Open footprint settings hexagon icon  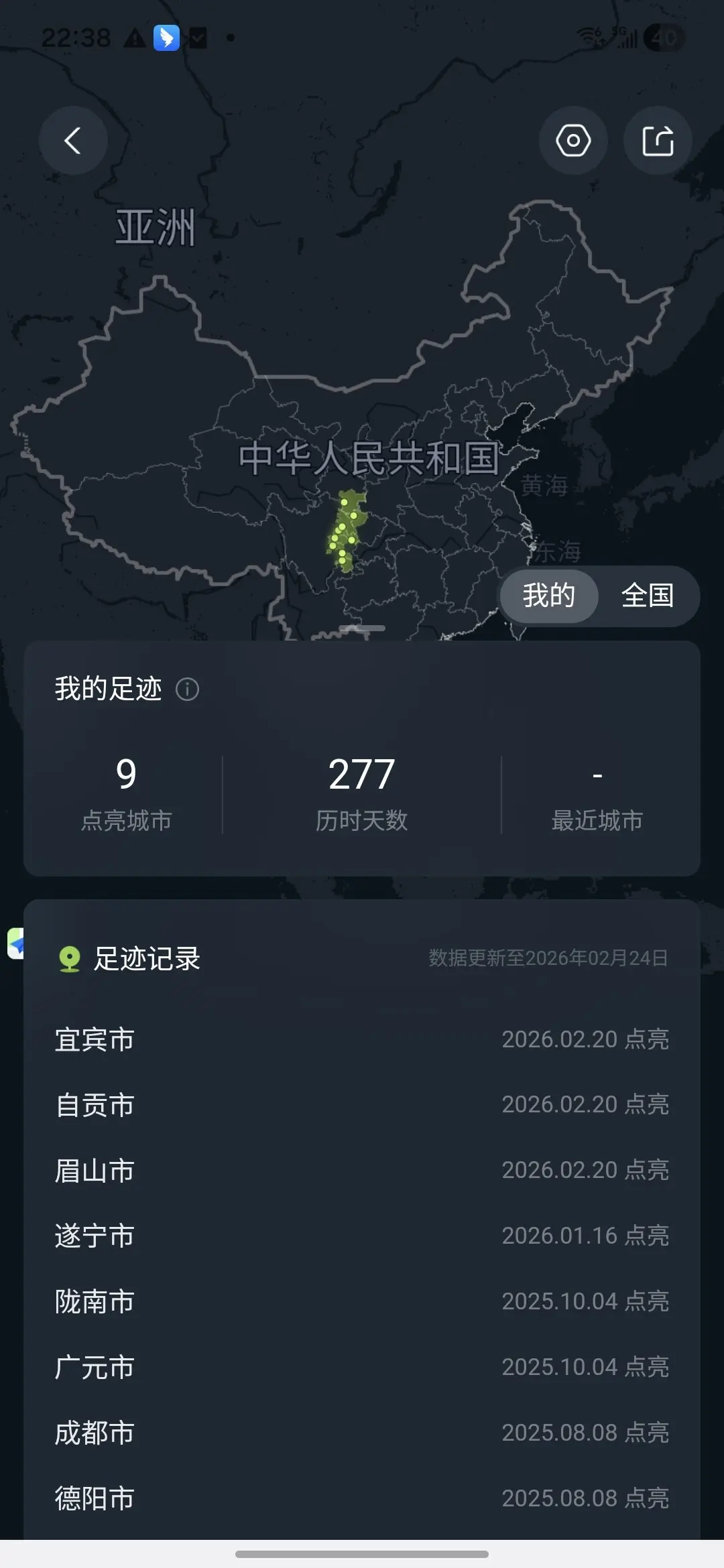point(573,141)
